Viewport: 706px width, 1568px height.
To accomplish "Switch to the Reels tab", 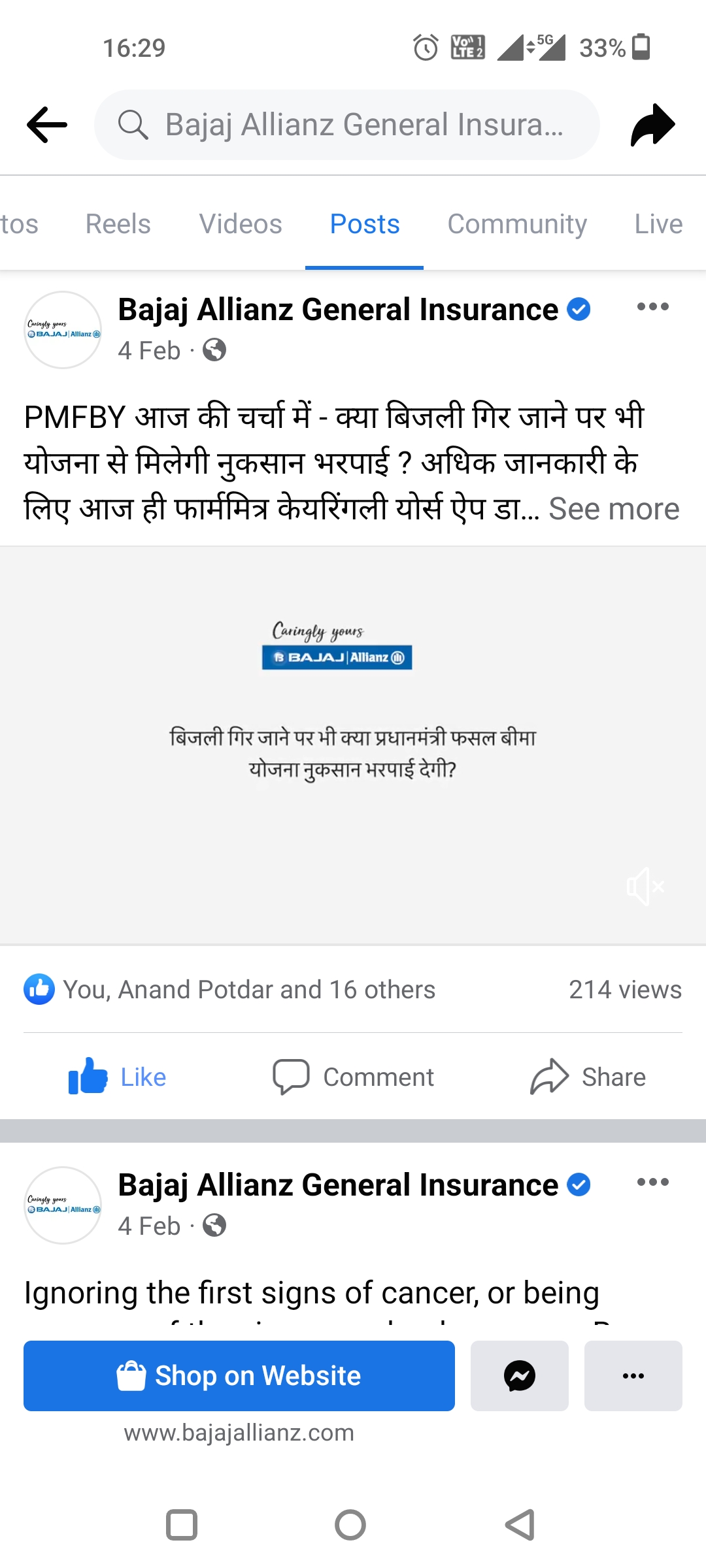I will tap(118, 224).
